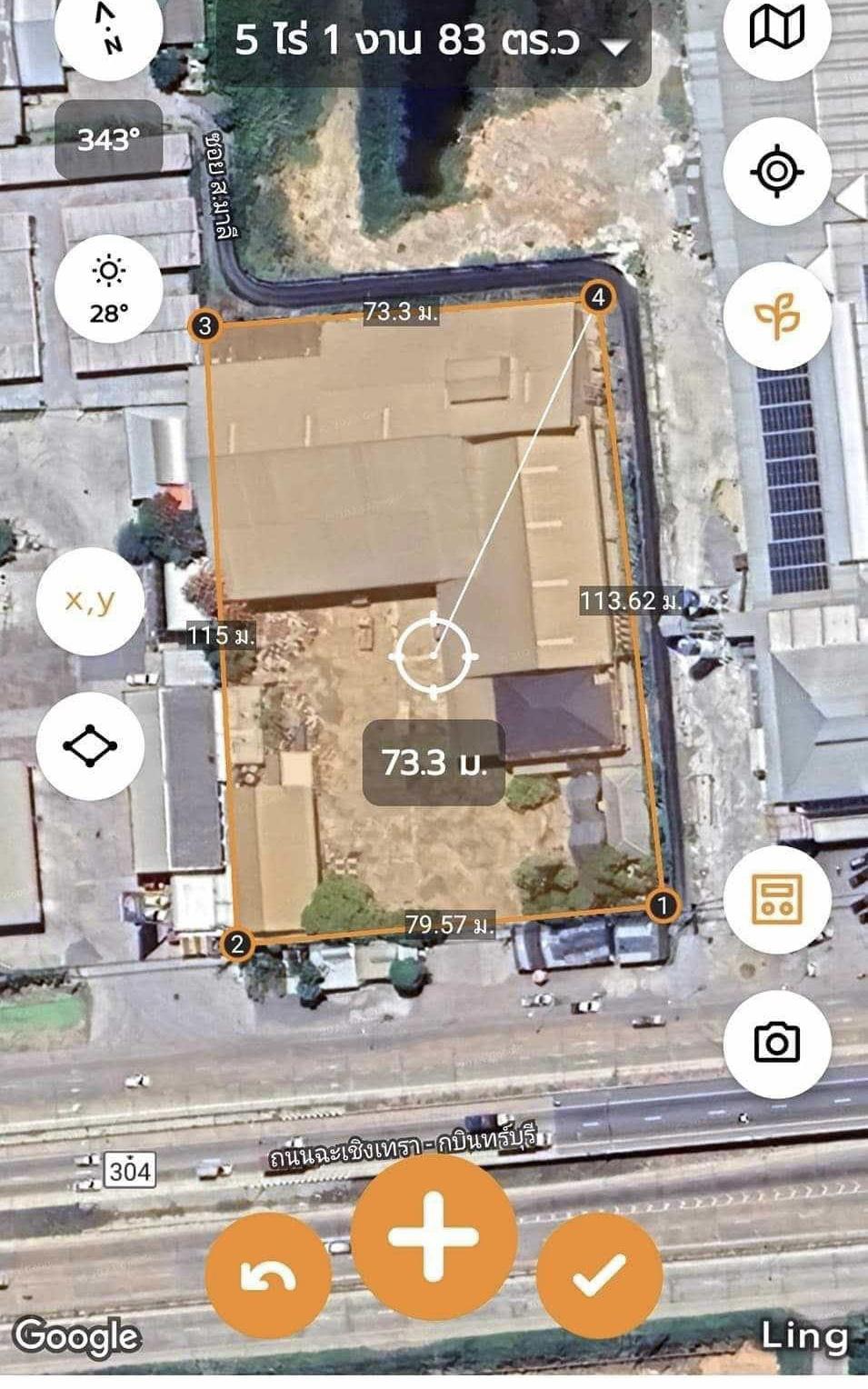Open the calculator icon button

(777, 899)
